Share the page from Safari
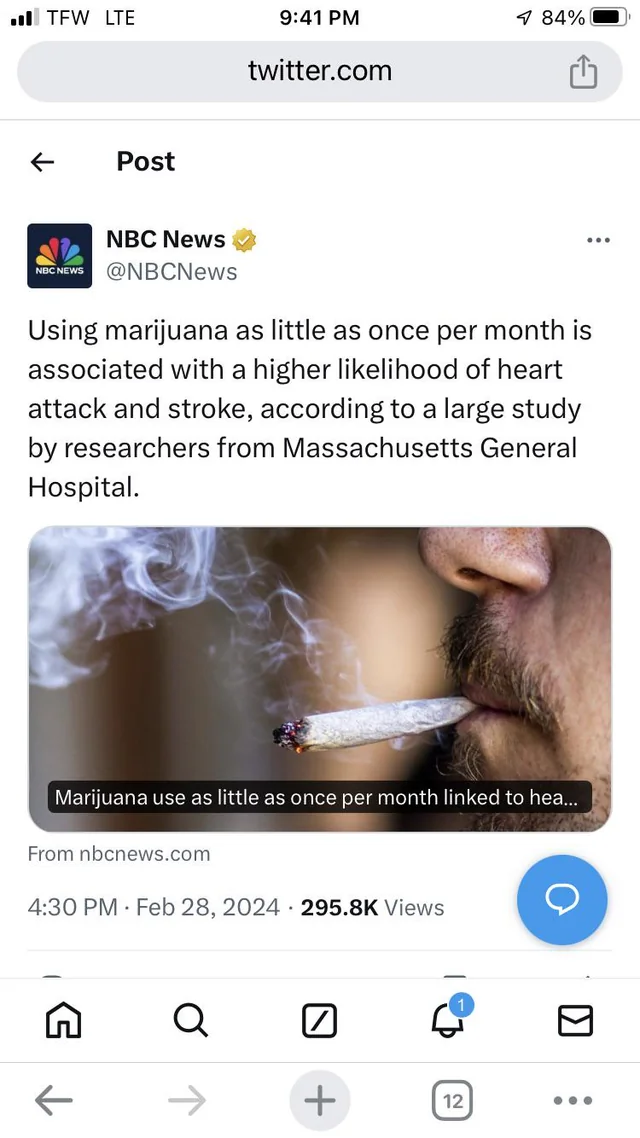The width and height of the screenshot is (640, 1138). (583, 72)
